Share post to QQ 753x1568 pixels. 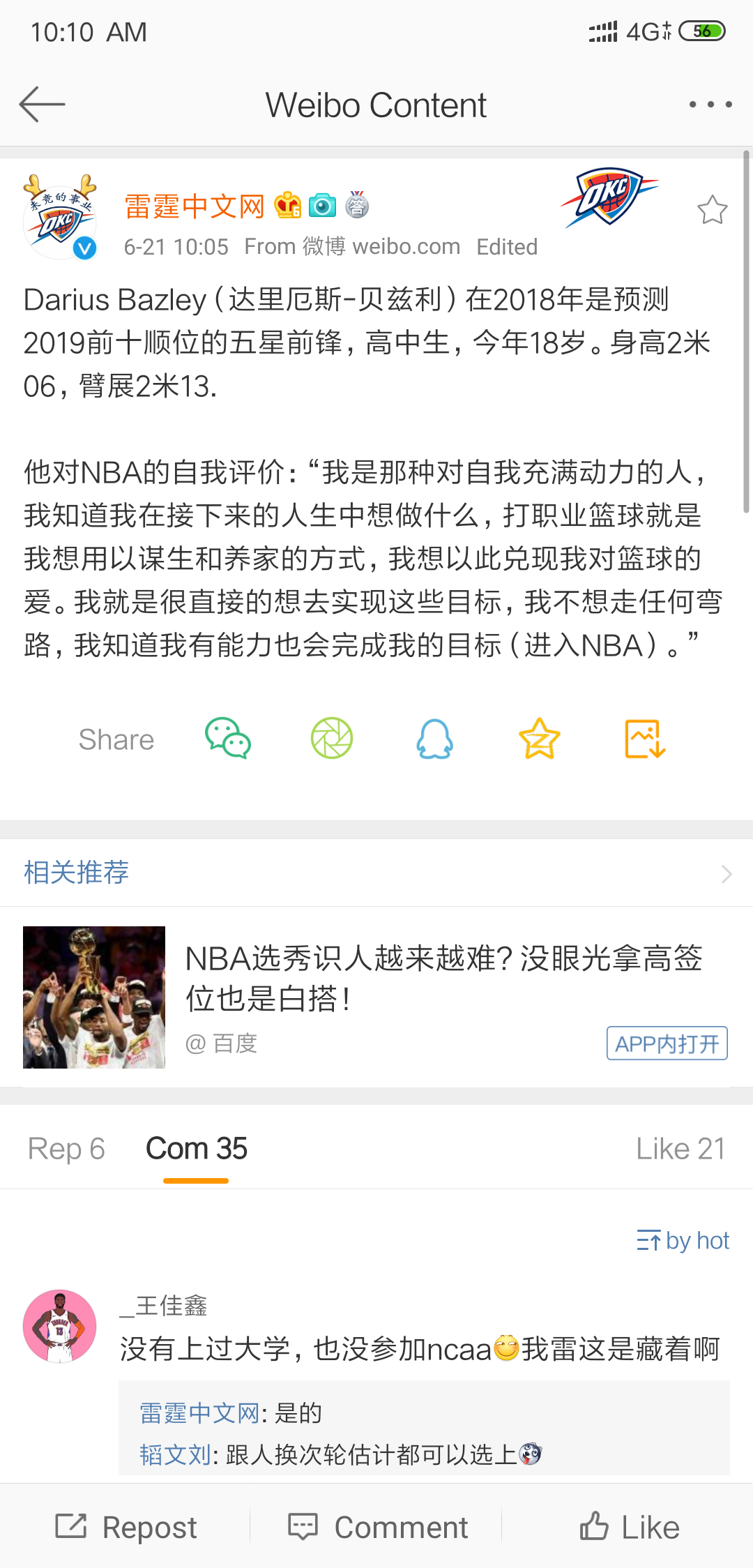435,738
